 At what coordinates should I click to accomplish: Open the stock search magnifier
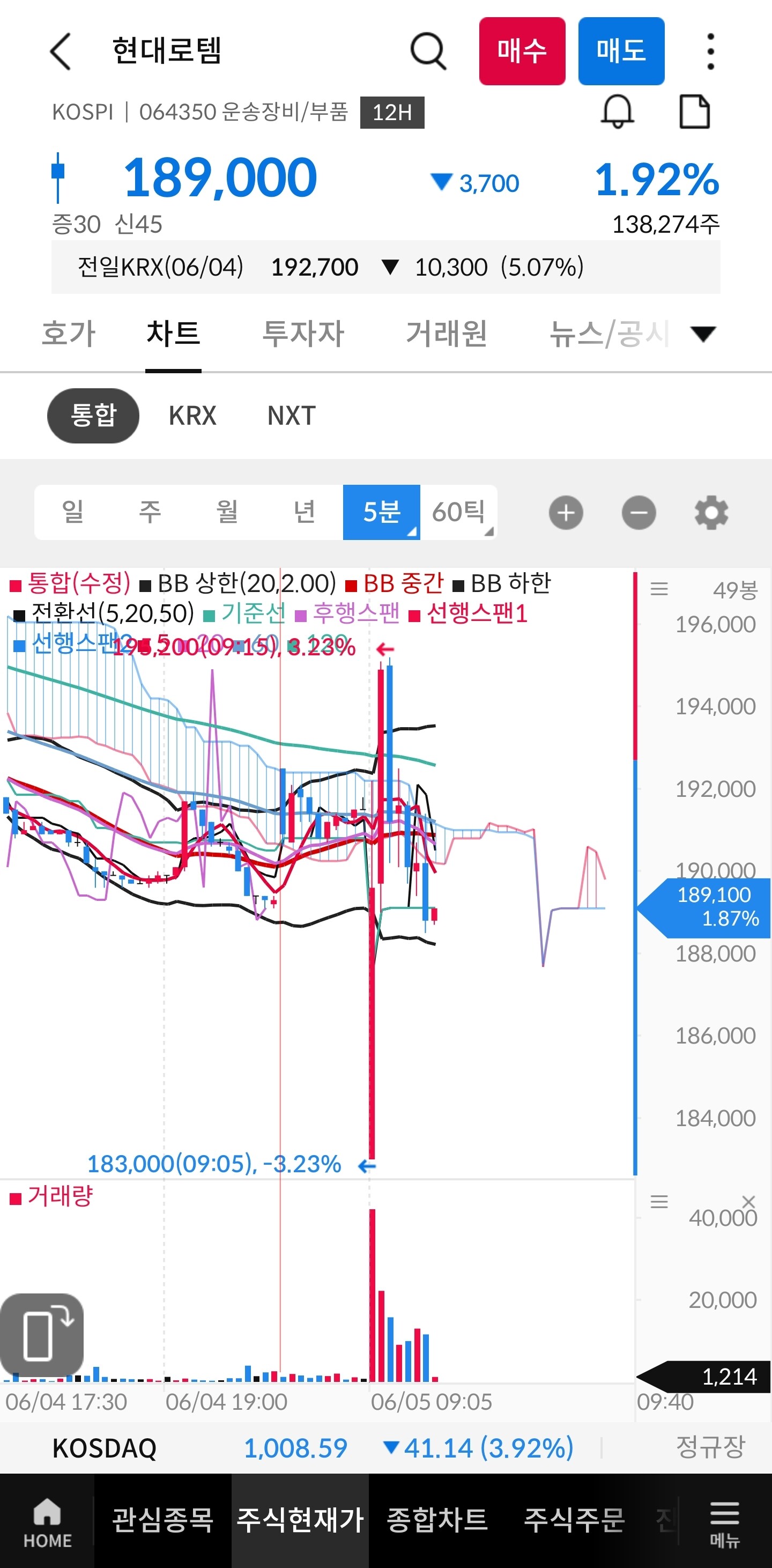428,51
